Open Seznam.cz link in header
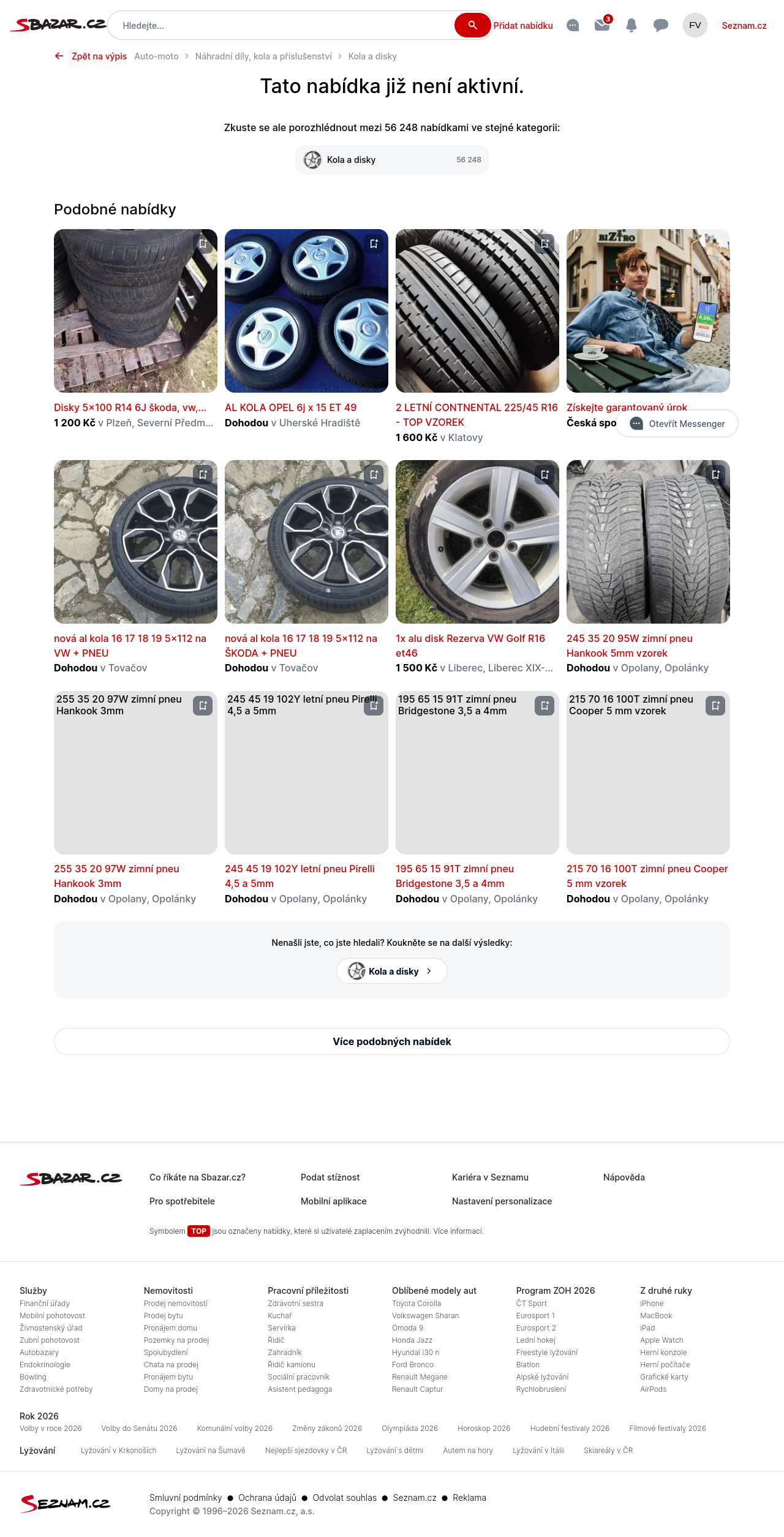This screenshot has width=784, height=1537. (x=744, y=26)
